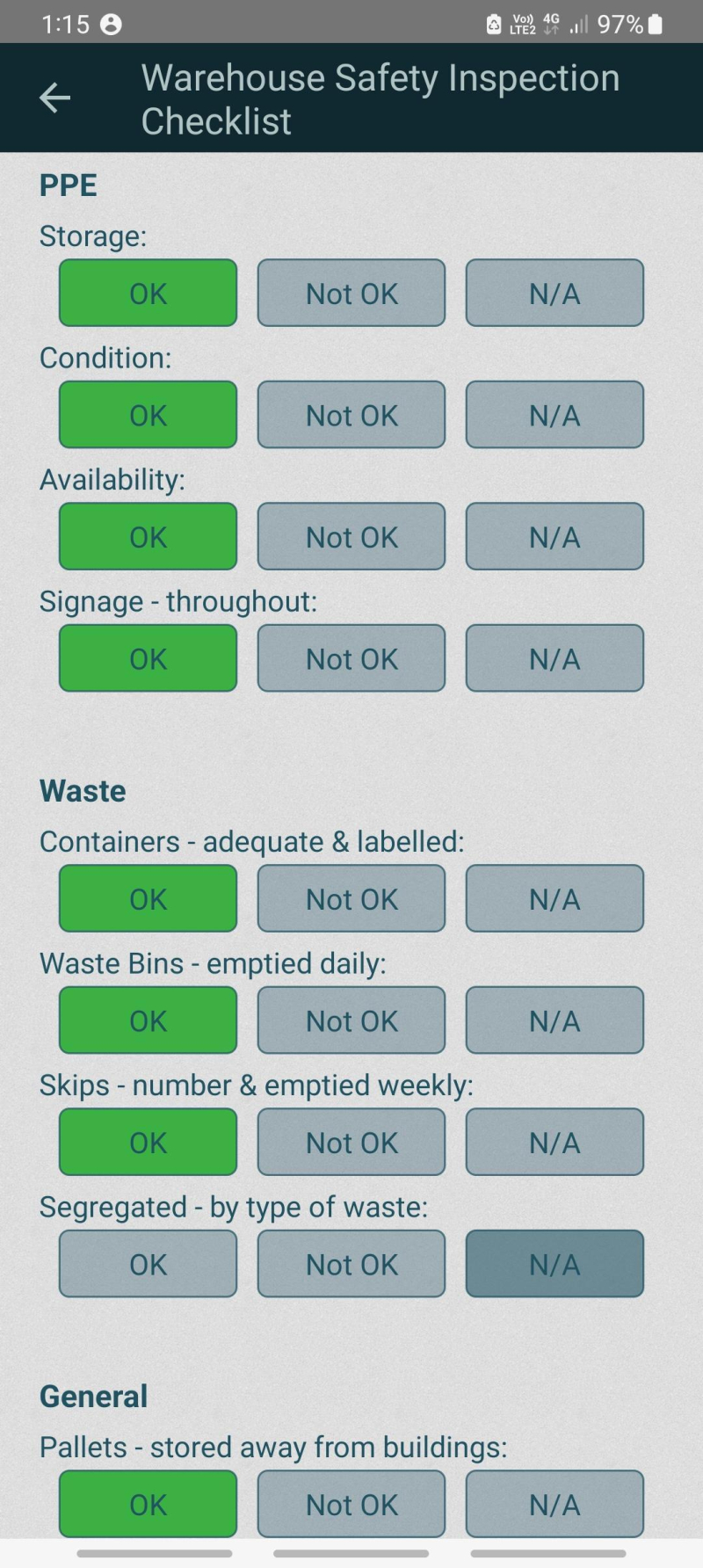Select N/A for Pallets stored away from buildings
703x1568 pixels.
point(554,1503)
